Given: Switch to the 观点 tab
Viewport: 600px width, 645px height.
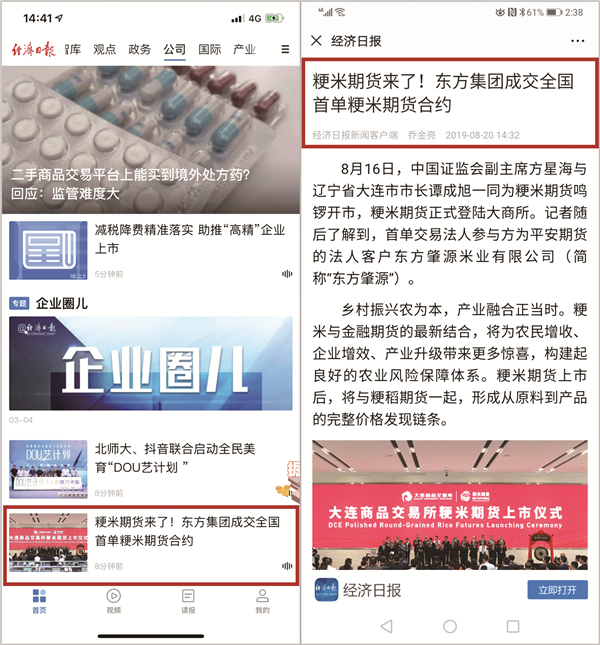Looking at the screenshot, I should [x=104, y=49].
